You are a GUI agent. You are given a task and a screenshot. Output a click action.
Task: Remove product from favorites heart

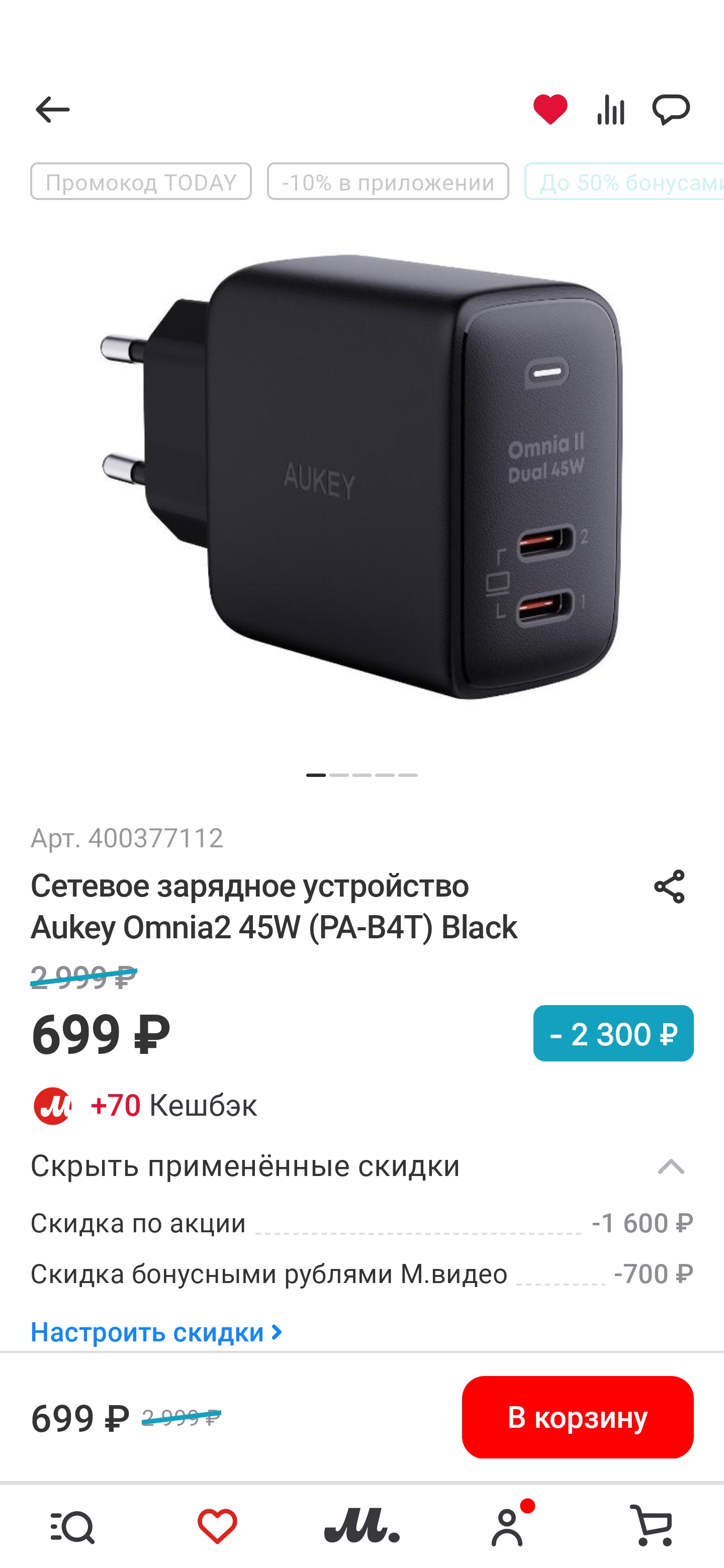coord(550,110)
